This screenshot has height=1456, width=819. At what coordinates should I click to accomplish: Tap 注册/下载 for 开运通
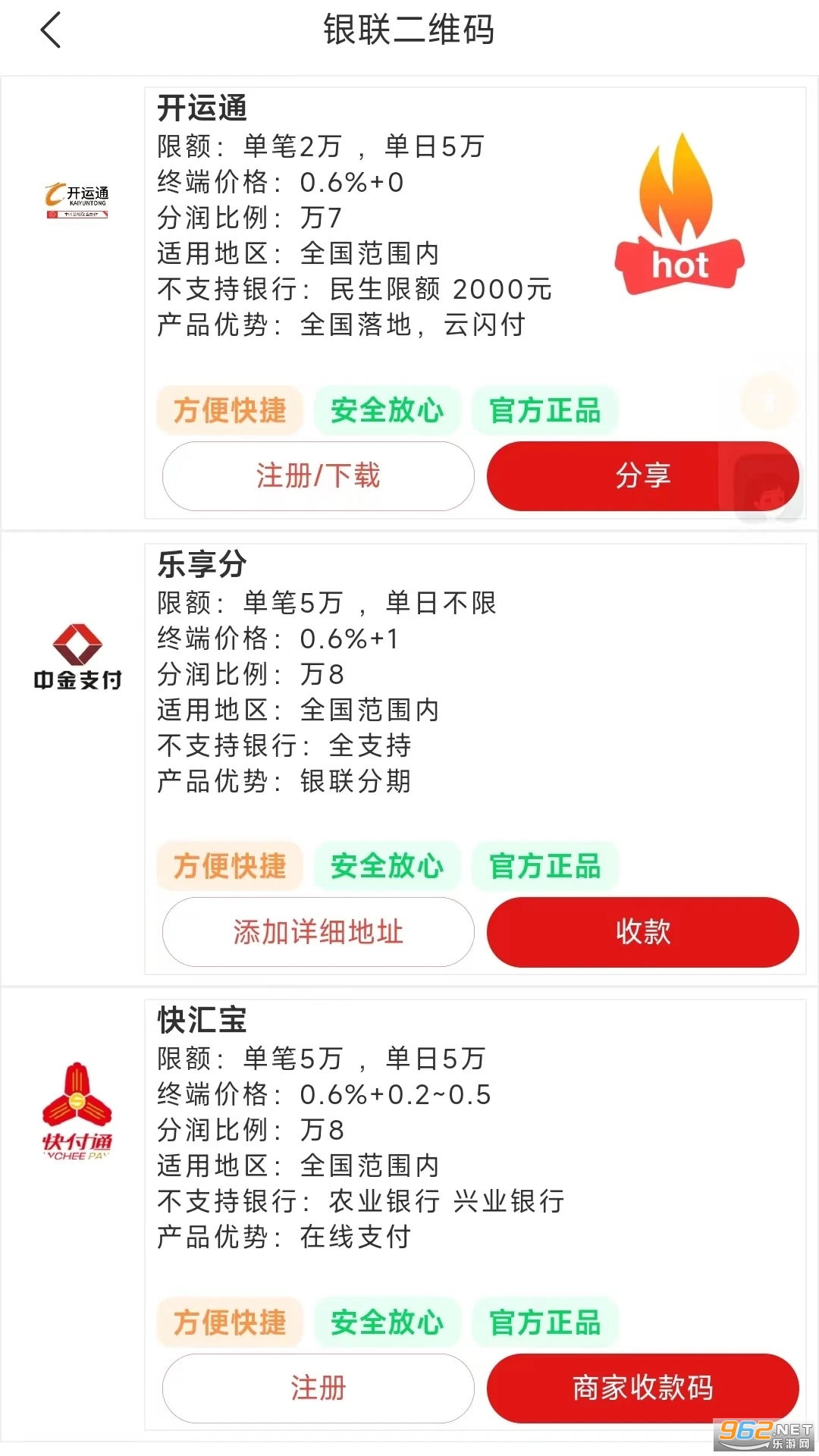point(318,476)
